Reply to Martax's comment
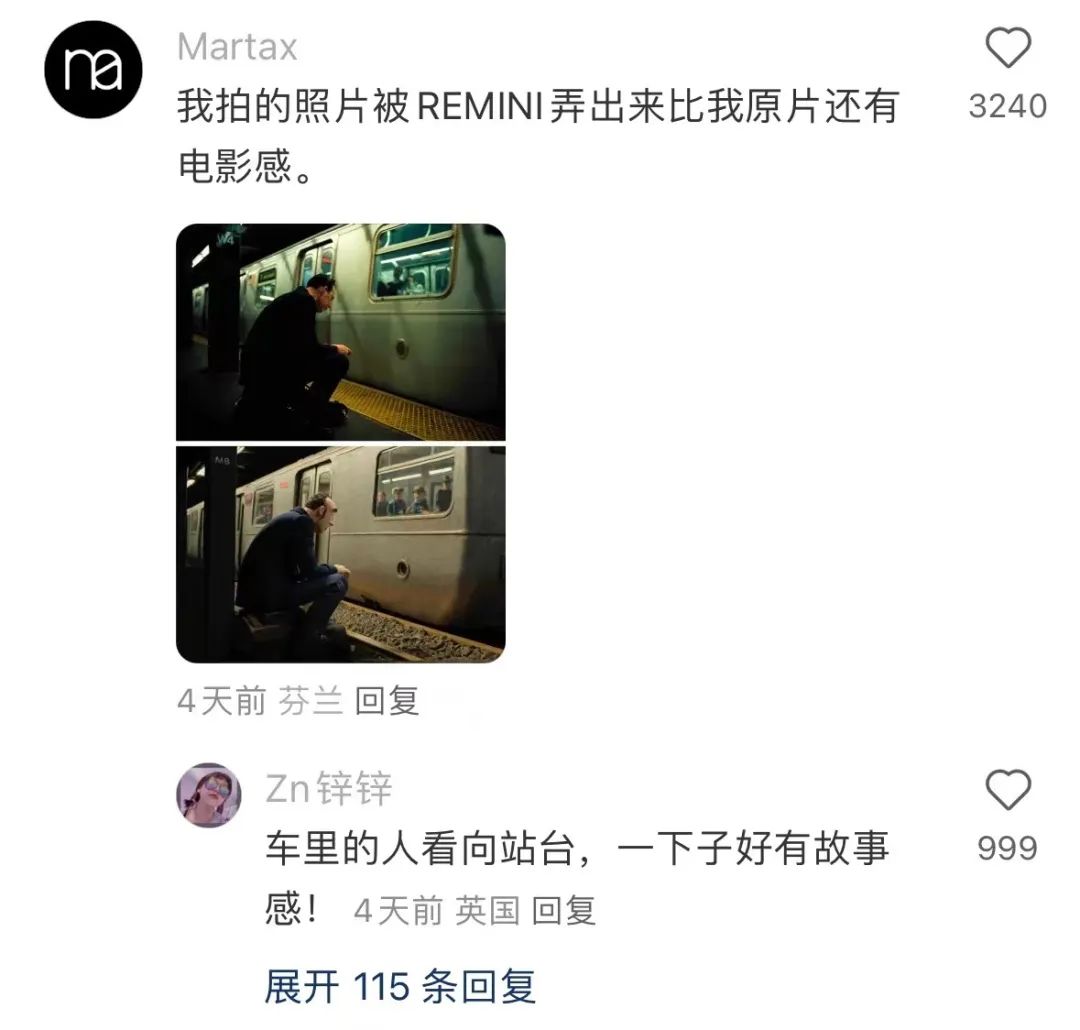 coord(387,702)
